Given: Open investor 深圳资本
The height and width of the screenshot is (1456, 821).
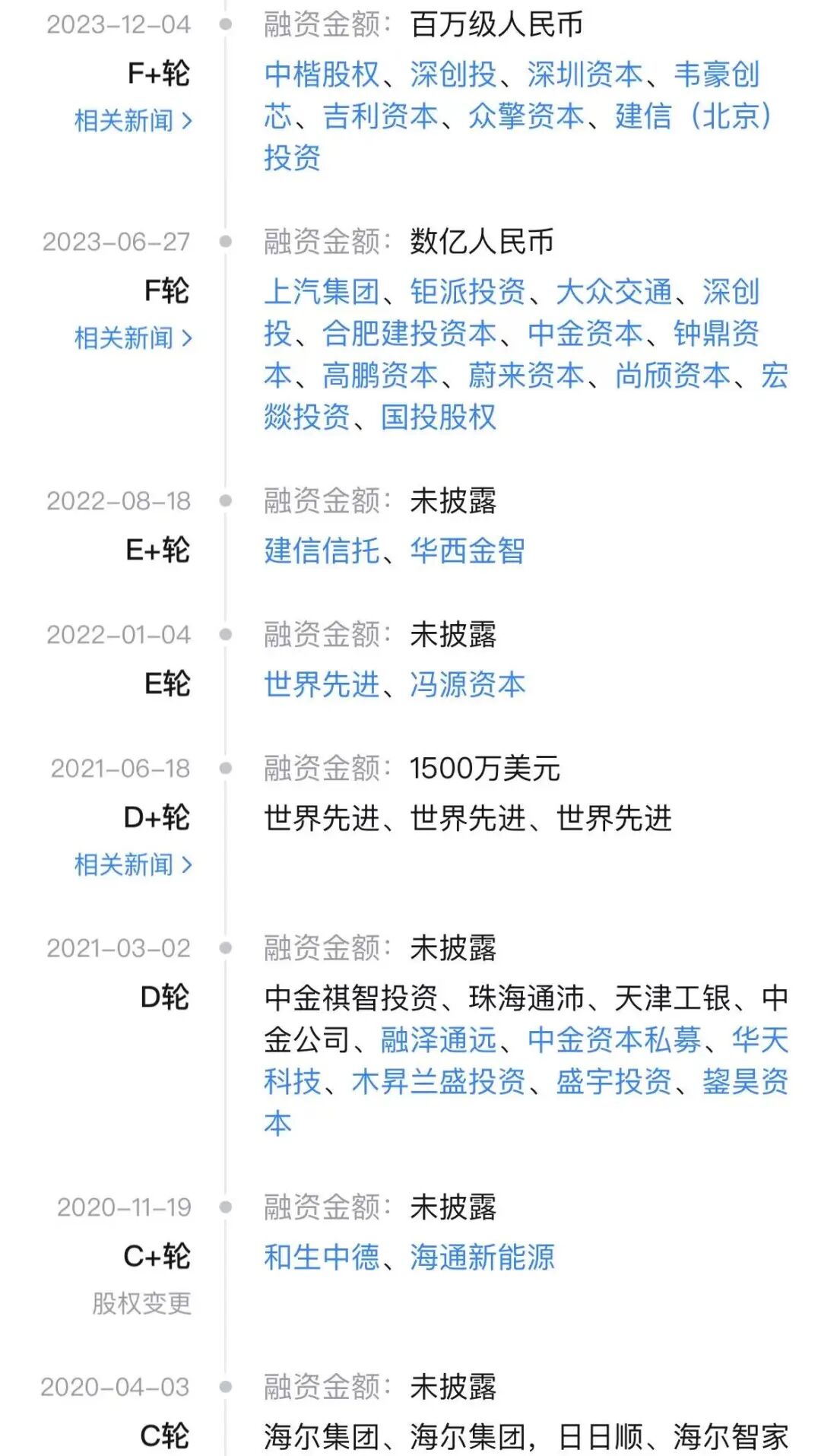Looking at the screenshot, I should 585,75.
